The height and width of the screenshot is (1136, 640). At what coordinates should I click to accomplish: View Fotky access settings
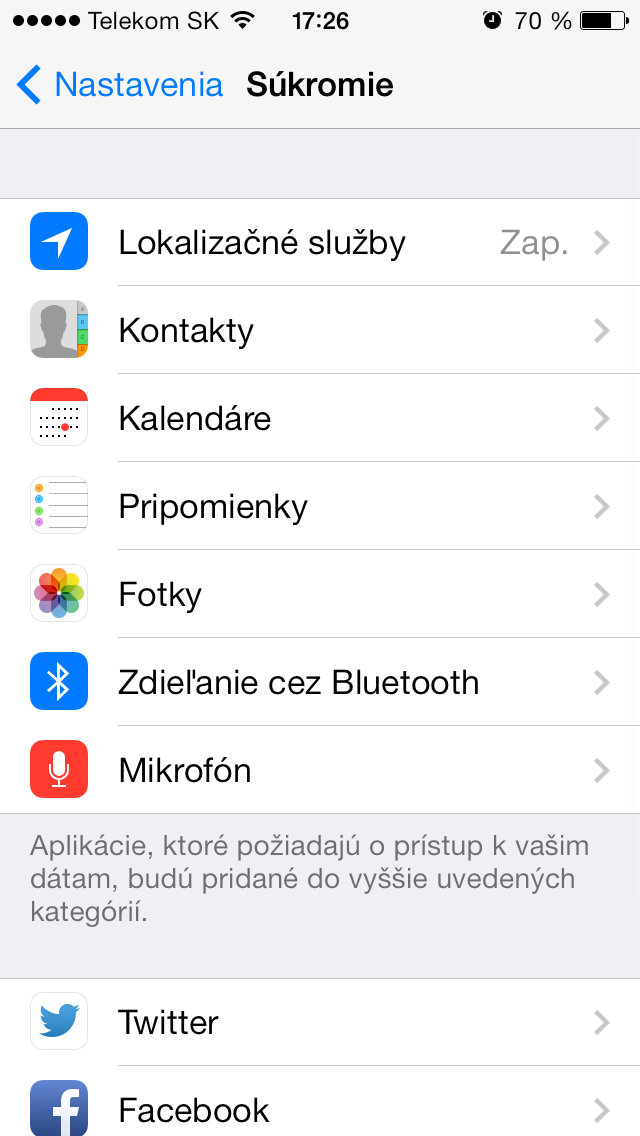pos(320,595)
